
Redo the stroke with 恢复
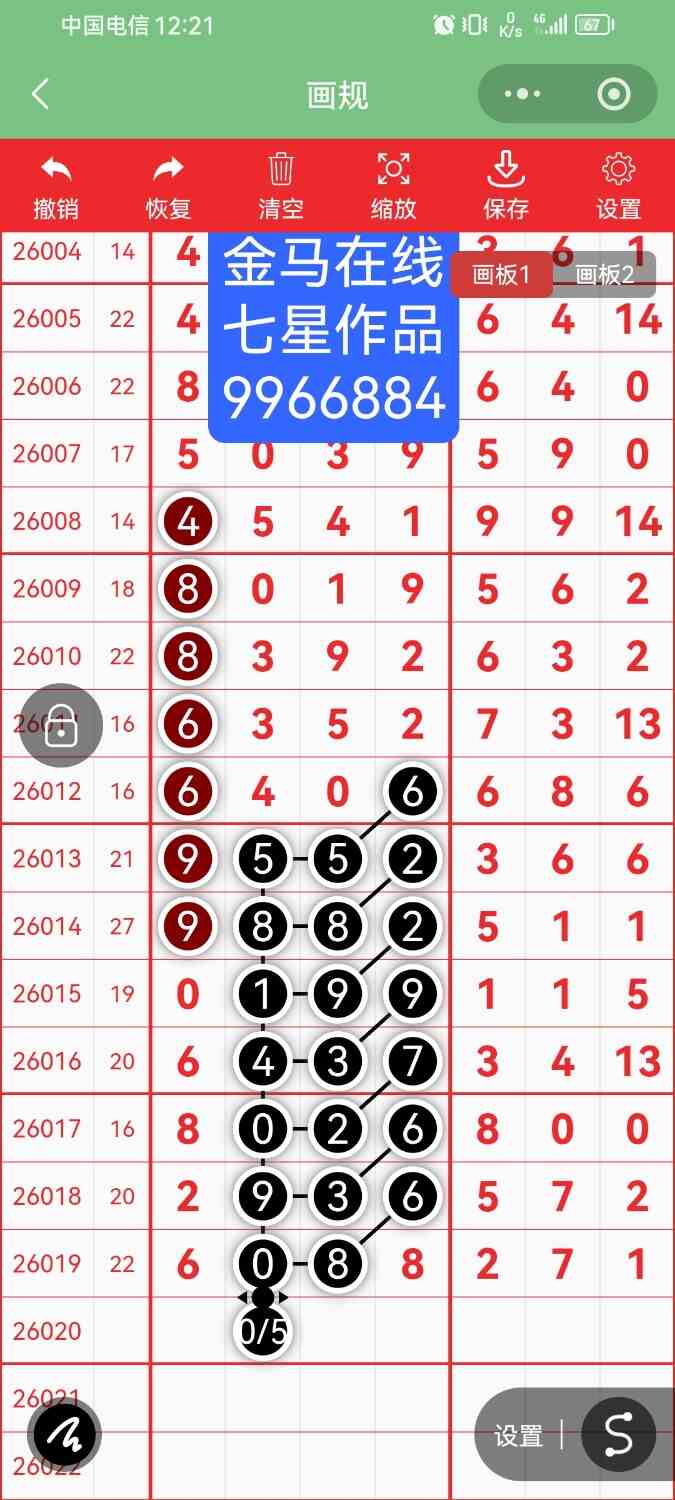pos(168,186)
